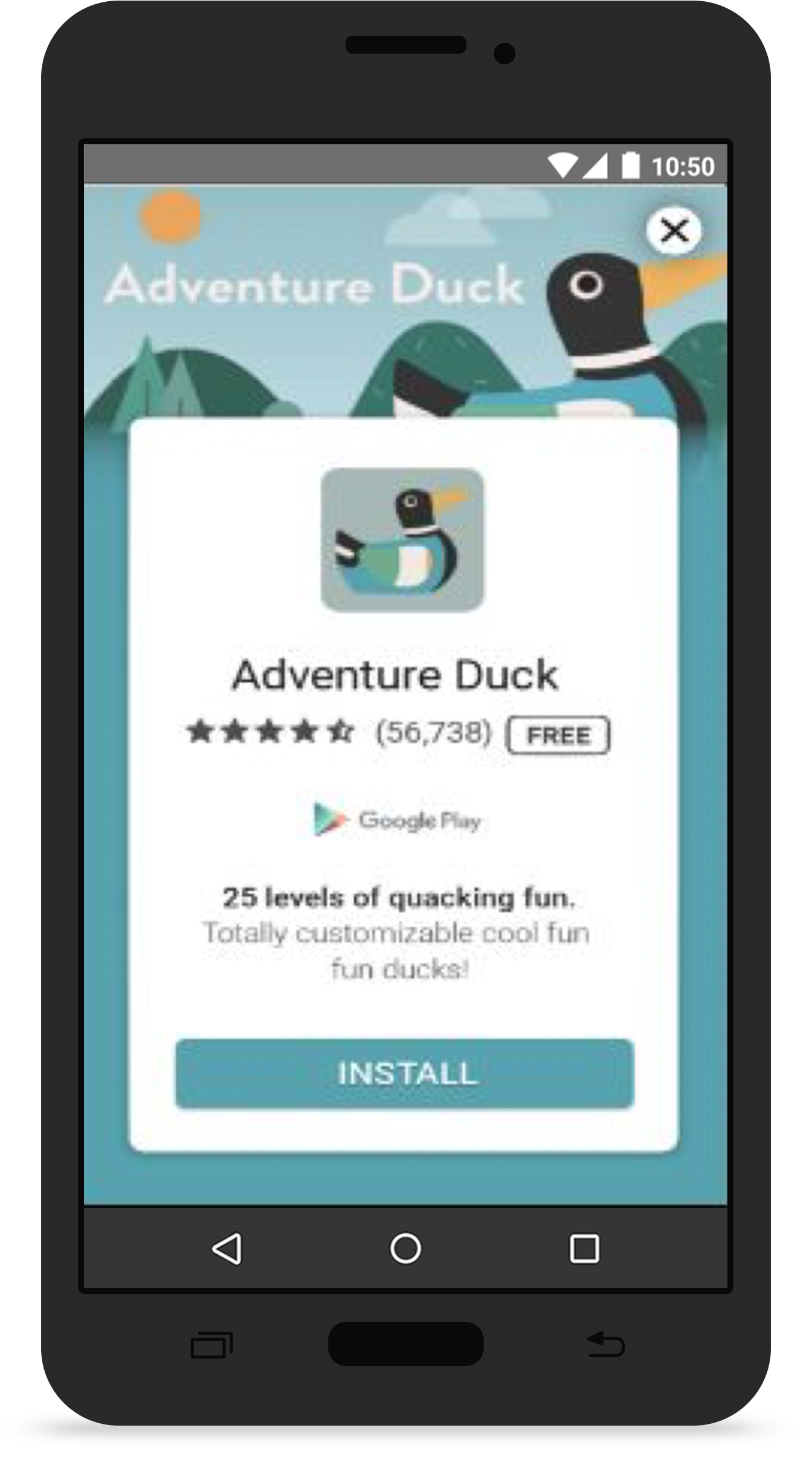The height and width of the screenshot is (1459, 812).
Task: Go to the home screen
Action: click(406, 1249)
